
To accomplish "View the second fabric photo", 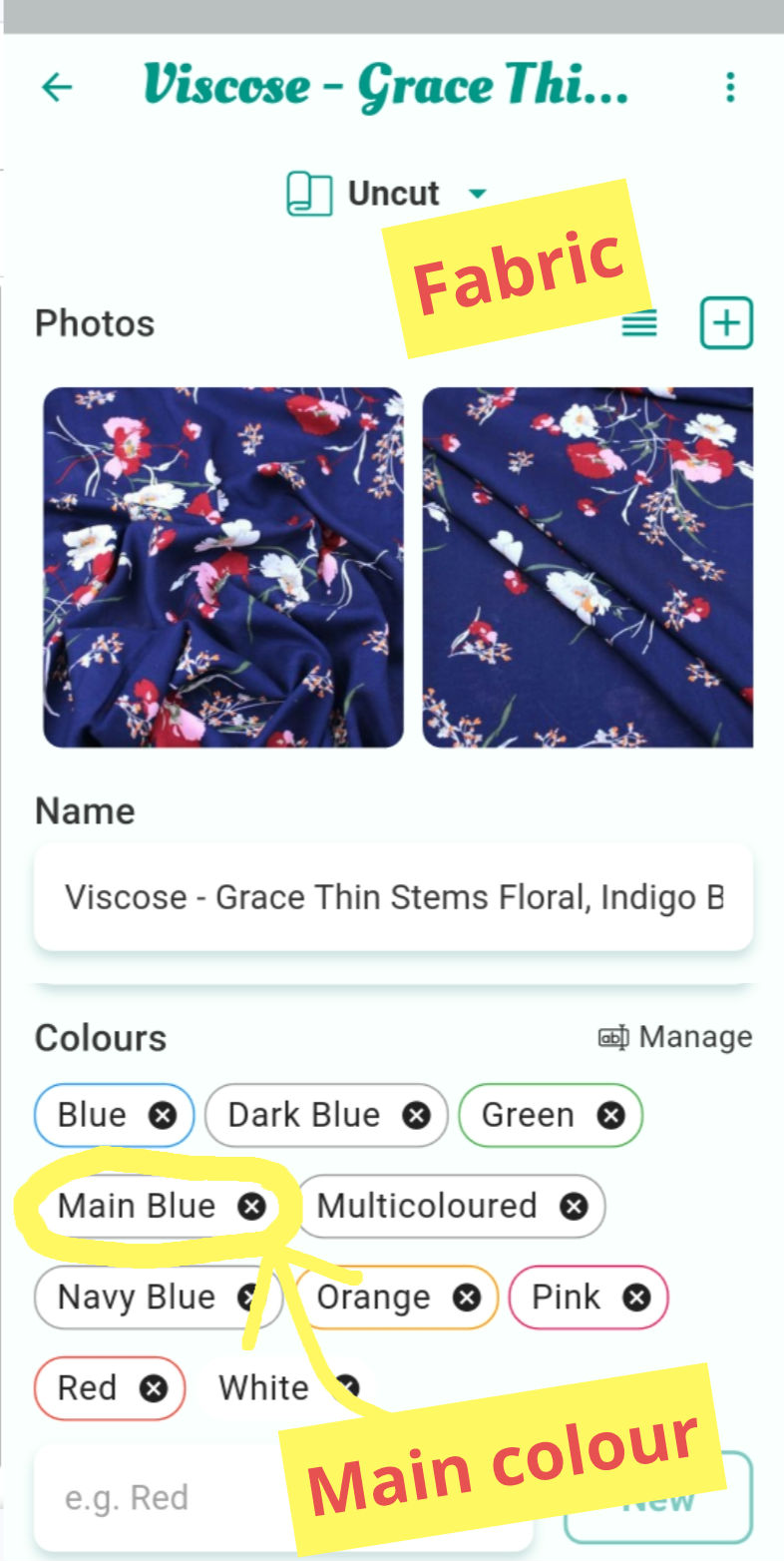I will pyautogui.click(x=588, y=567).
